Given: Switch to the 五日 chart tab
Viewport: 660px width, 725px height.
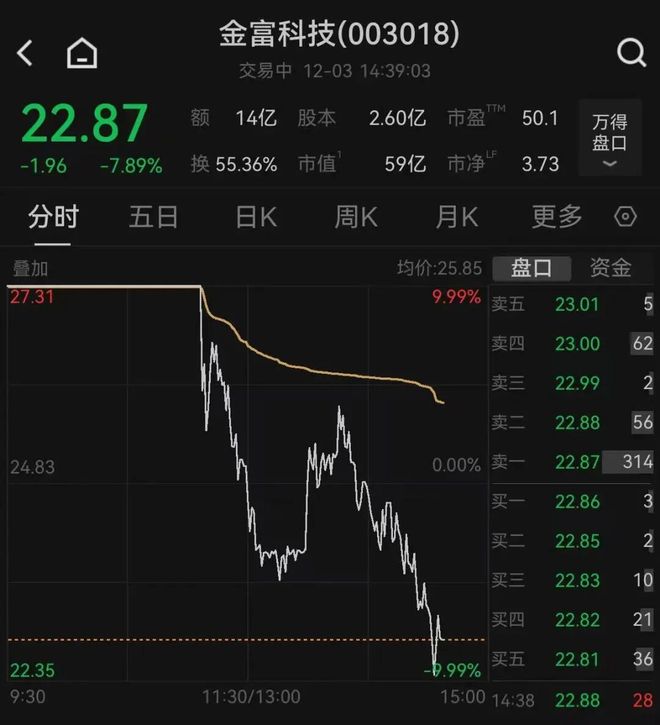Looking at the screenshot, I should coord(153,216).
